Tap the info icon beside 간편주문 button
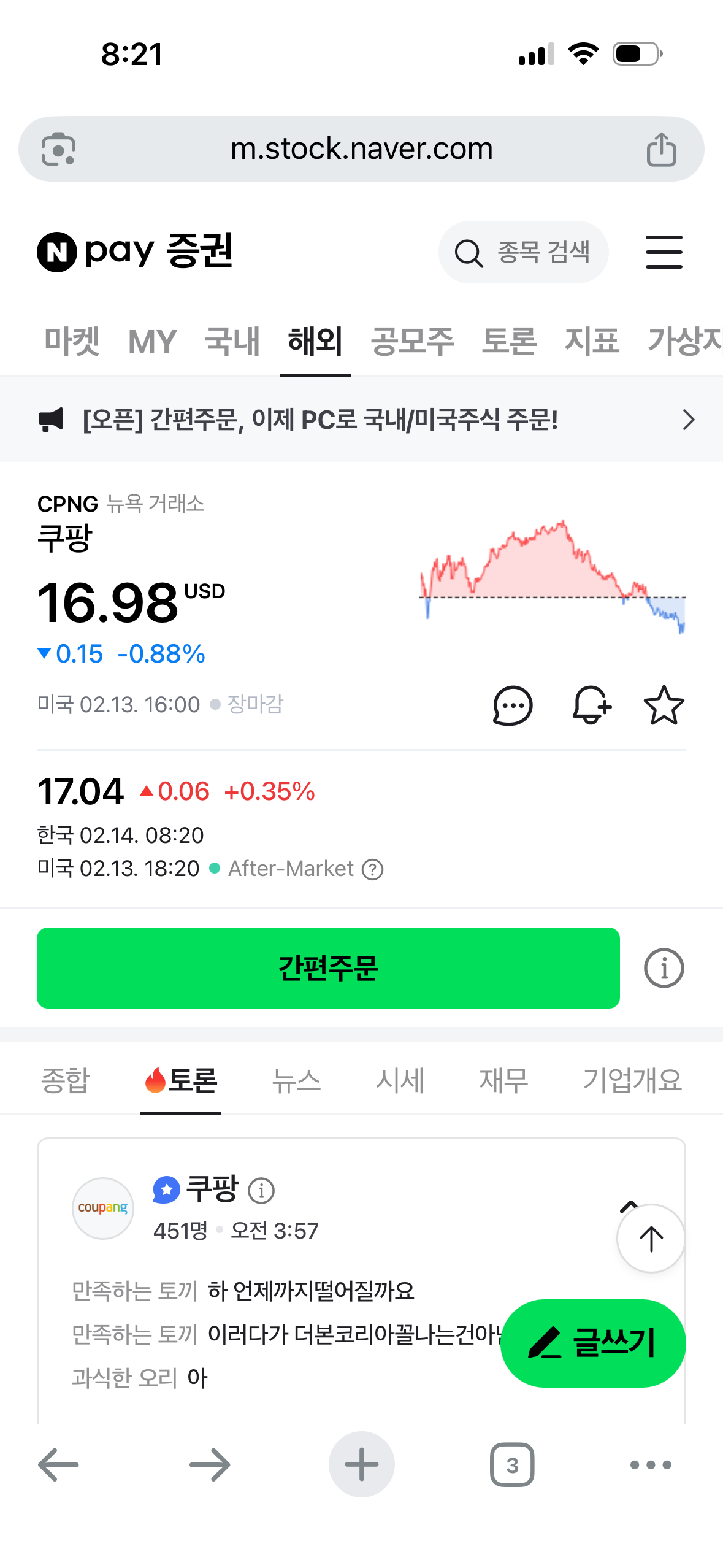The image size is (723, 1568). [664, 968]
